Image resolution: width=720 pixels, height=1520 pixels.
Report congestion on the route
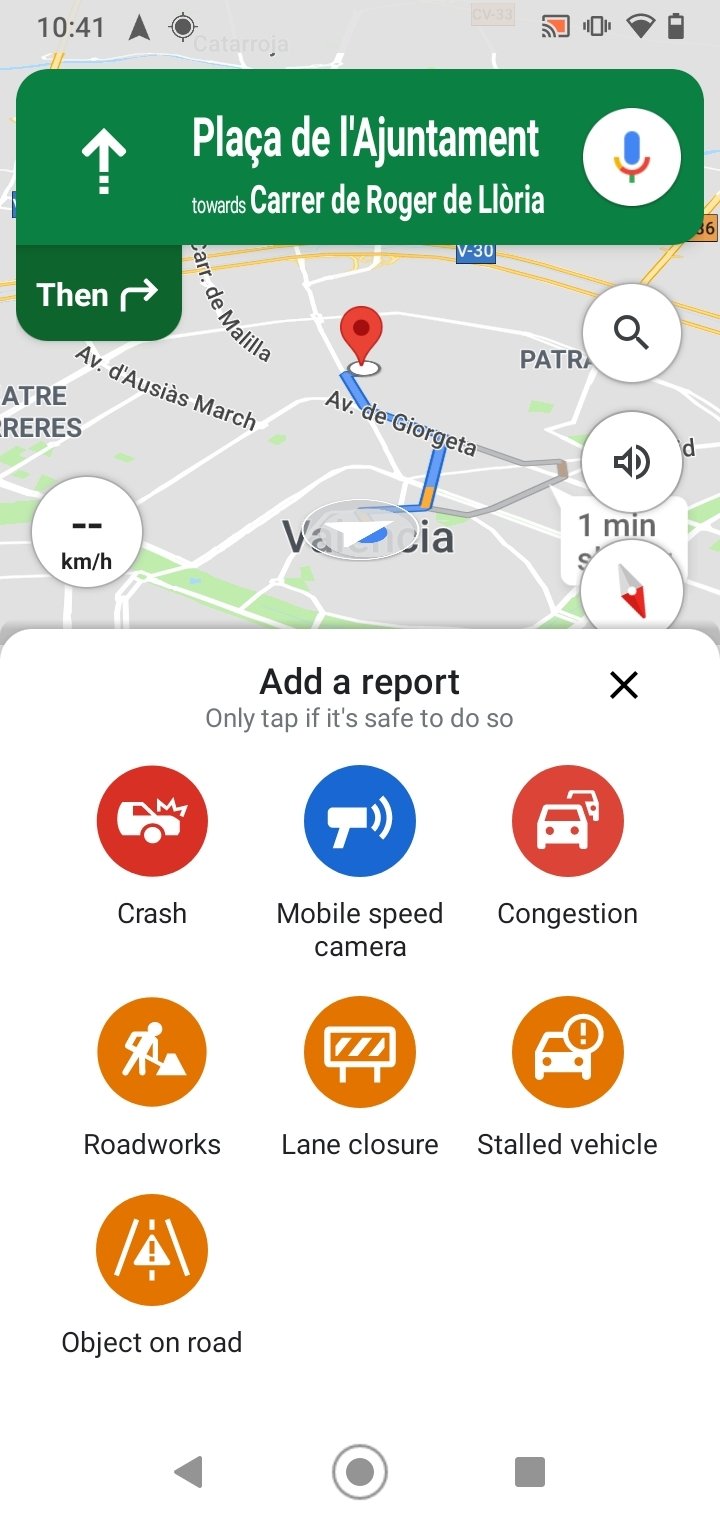tap(567, 821)
